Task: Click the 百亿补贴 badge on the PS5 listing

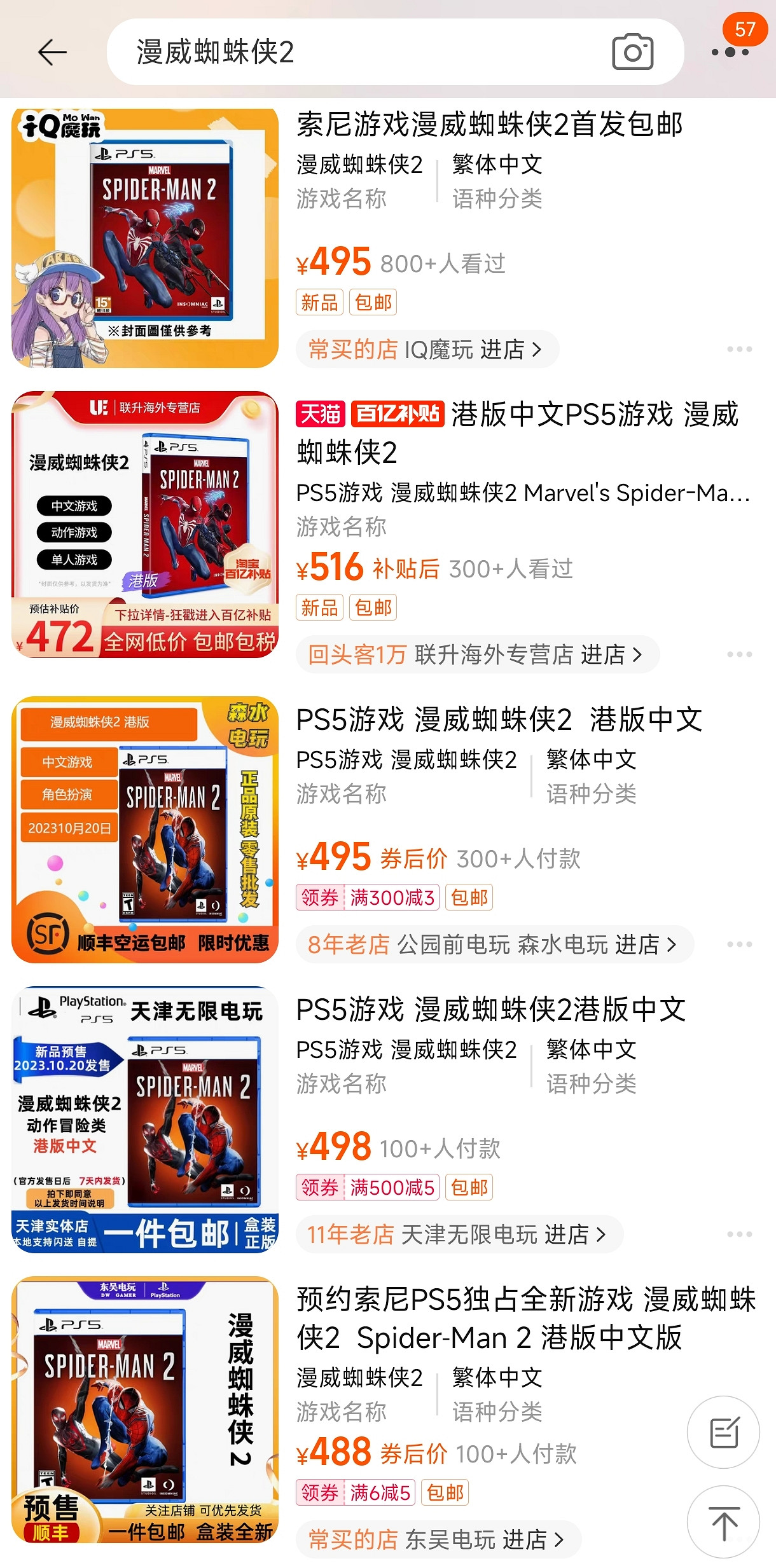Action: click(x=397, y=414)
